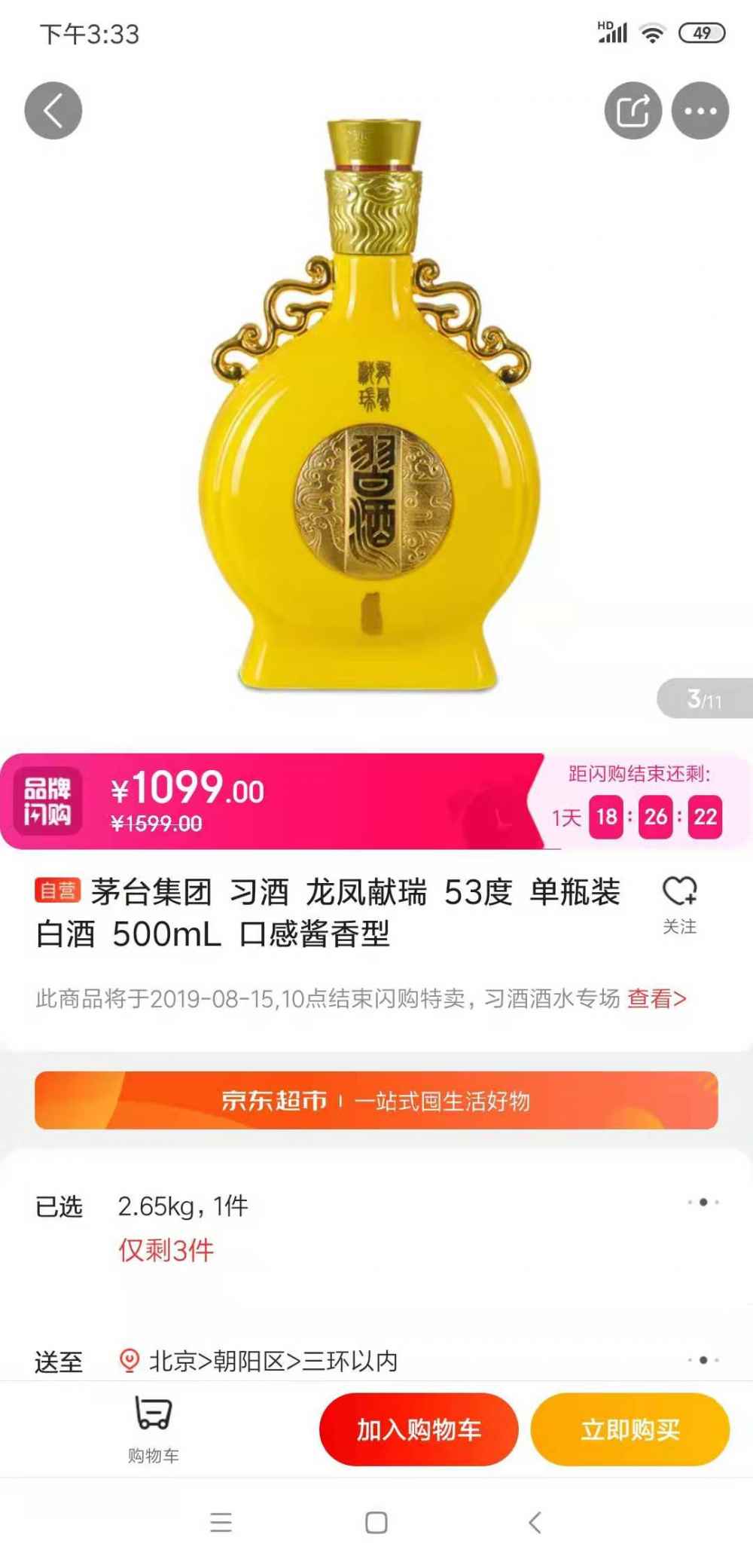Tap the system home button
The width and height of the screenshot is (753, 1568).
pos(376,1523)
